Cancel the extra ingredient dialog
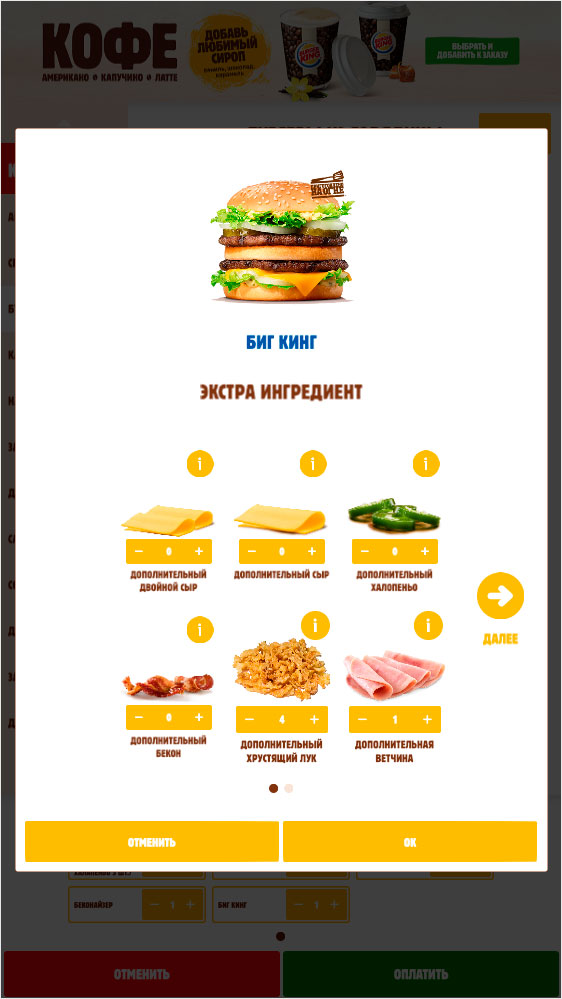This screenshot has width=562, height=999. coord(152,842)
